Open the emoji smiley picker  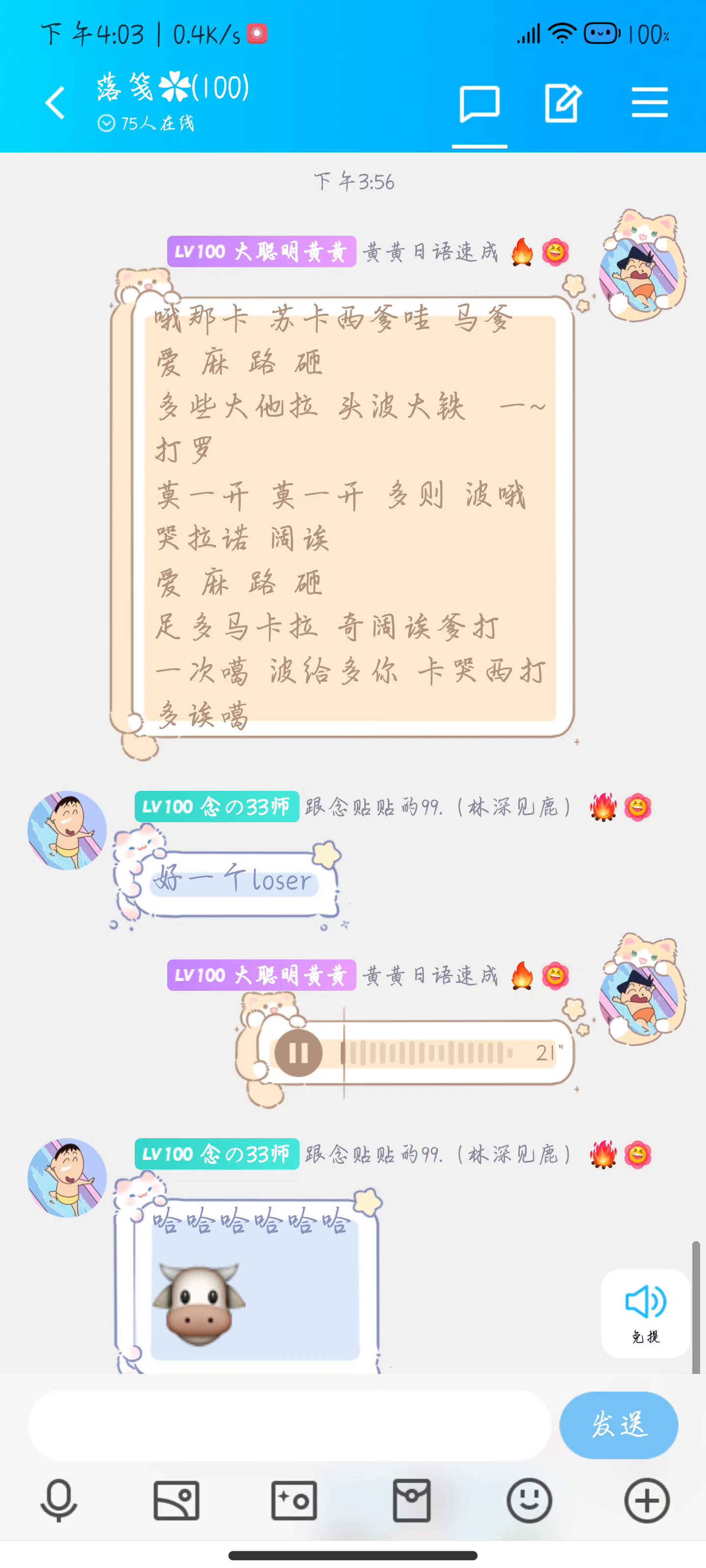529,1500
